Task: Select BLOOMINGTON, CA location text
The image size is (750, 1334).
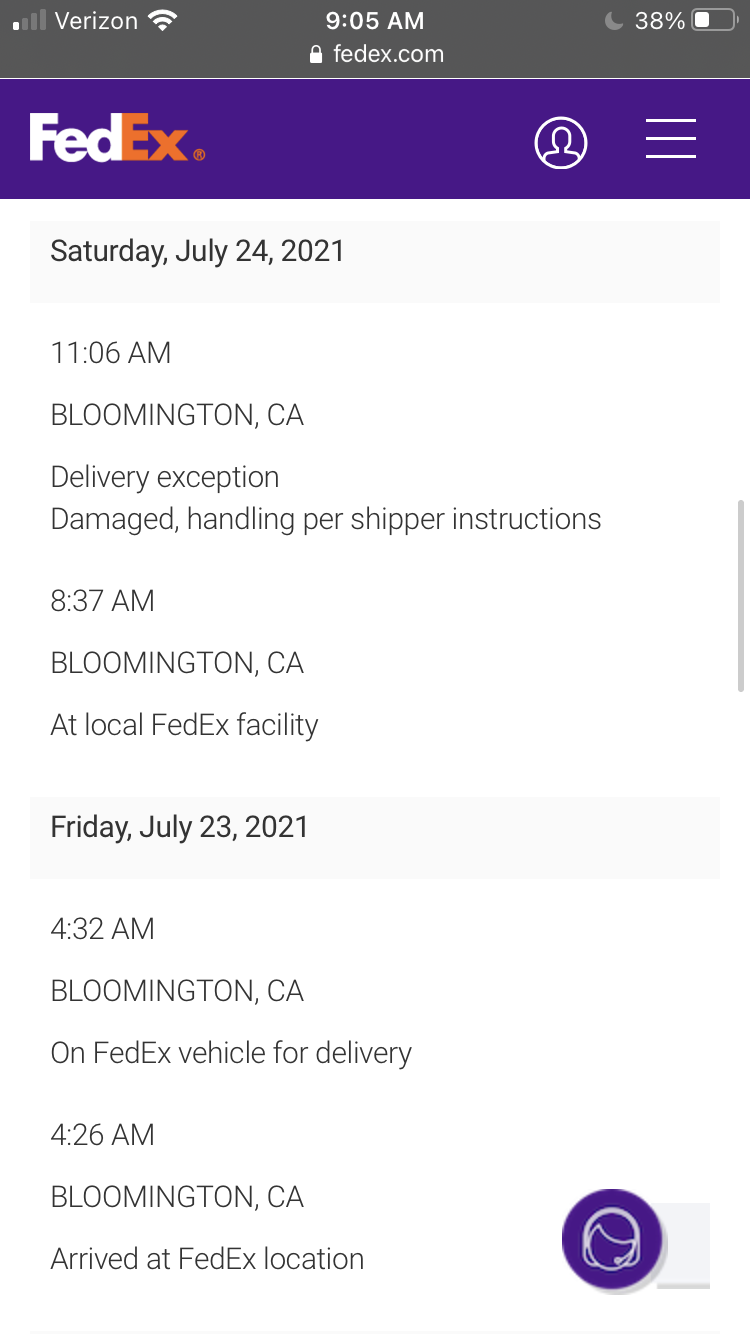Action: click(177, 414)
